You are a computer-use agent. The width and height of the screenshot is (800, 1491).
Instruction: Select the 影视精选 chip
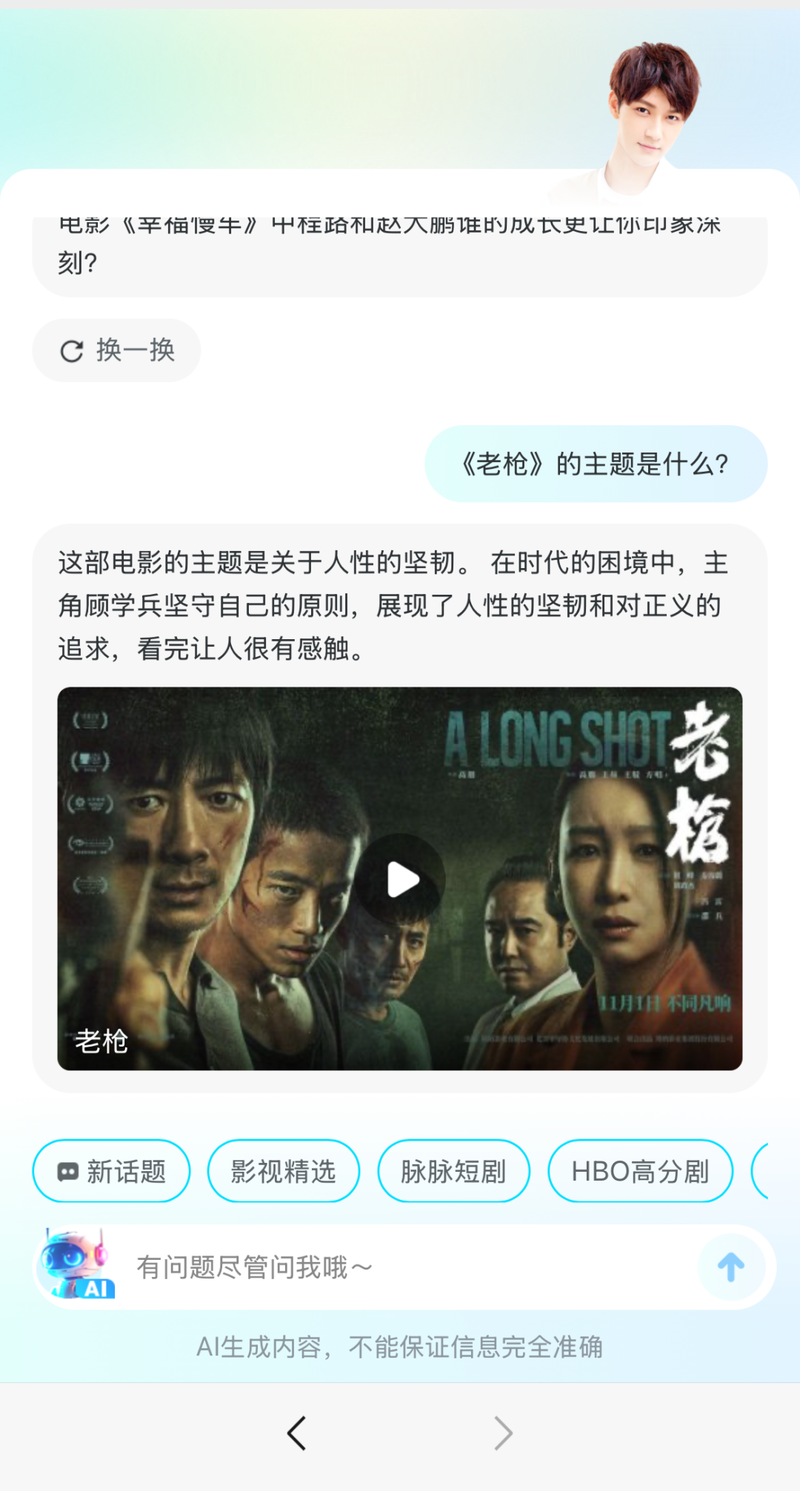tap(283, 1171)
